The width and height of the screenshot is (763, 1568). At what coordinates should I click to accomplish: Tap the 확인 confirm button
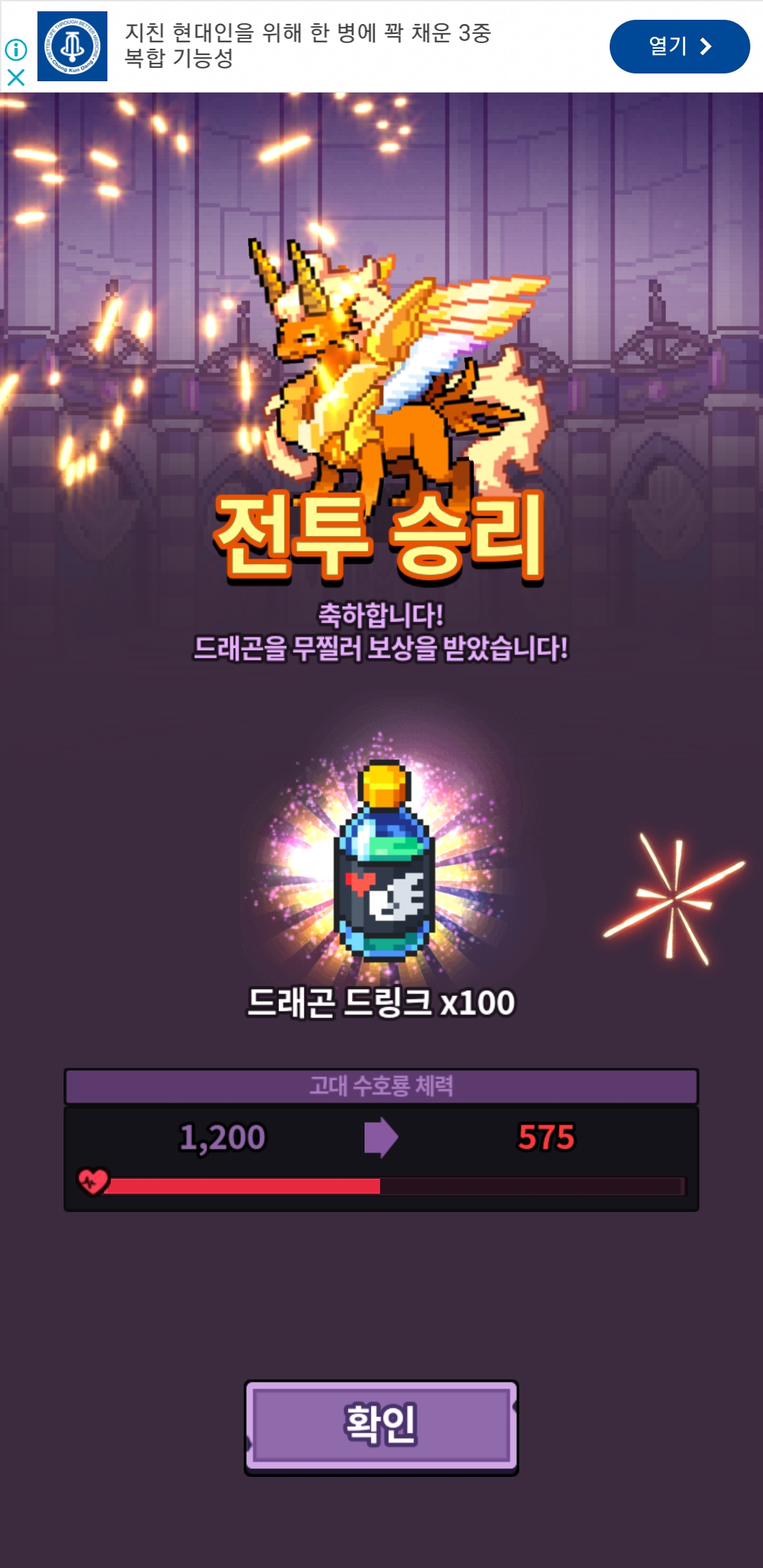coord(381,1425)
